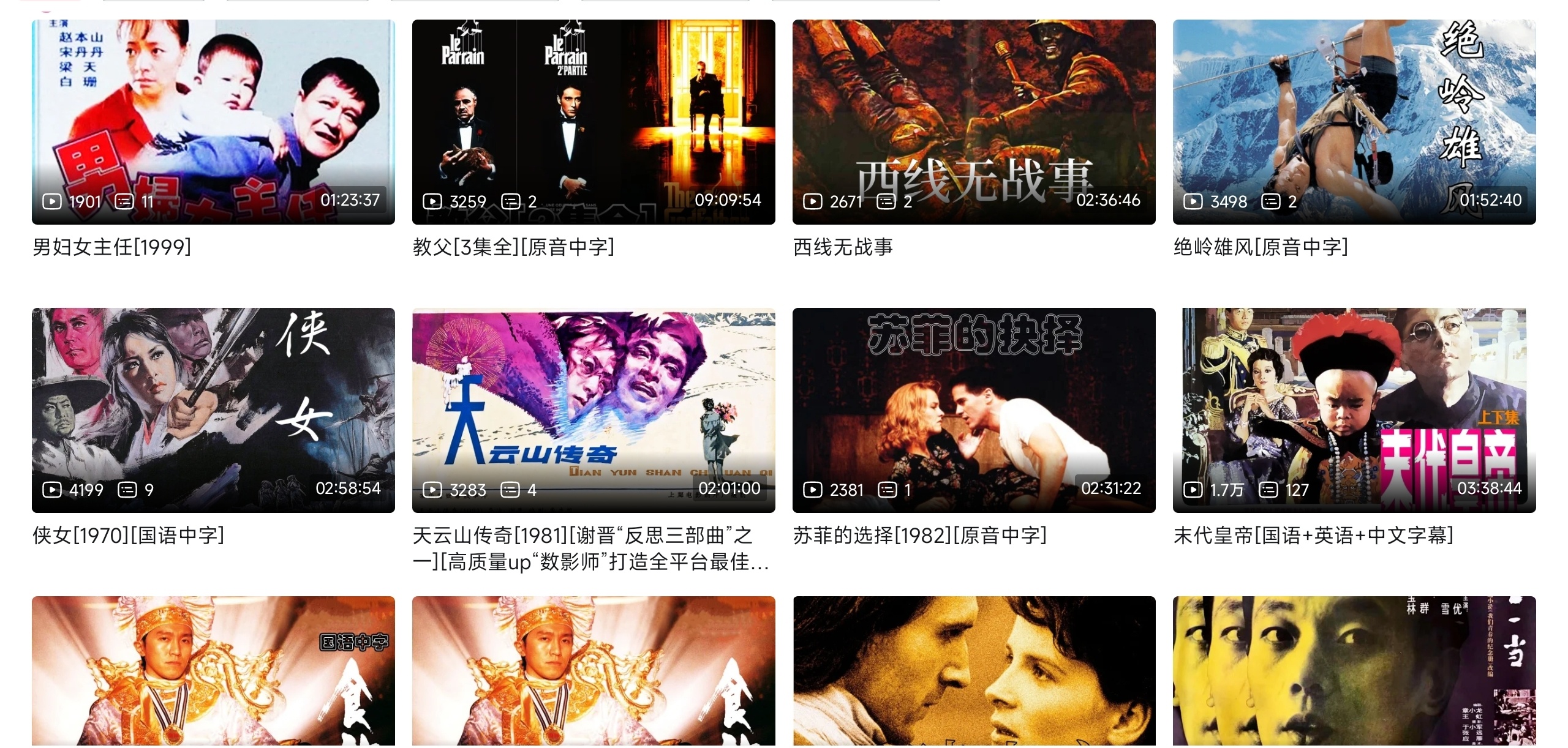Play 苏菲的选择[1982][原音中字]
1568x748 pixels.
pos(974,410)
